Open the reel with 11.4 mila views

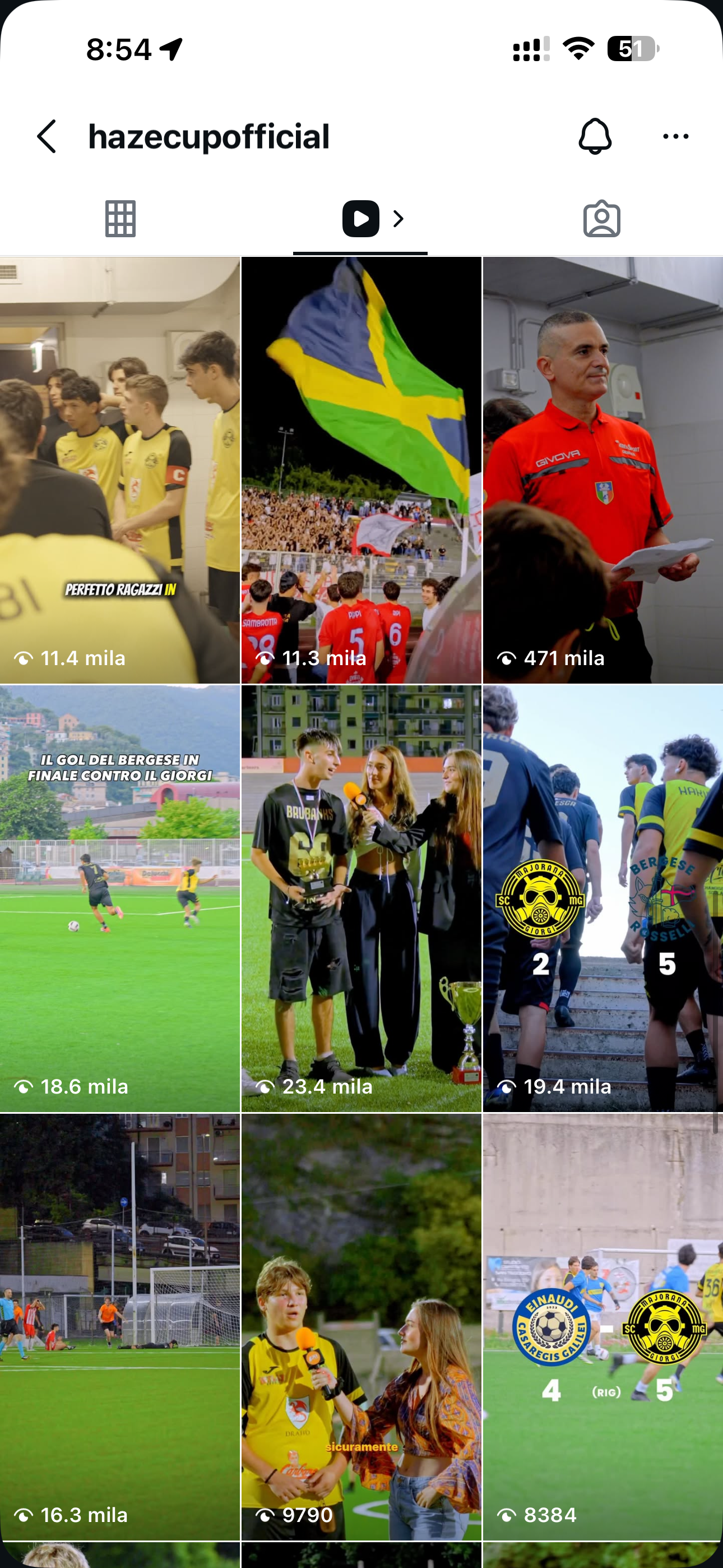click(x=120, y=469)
